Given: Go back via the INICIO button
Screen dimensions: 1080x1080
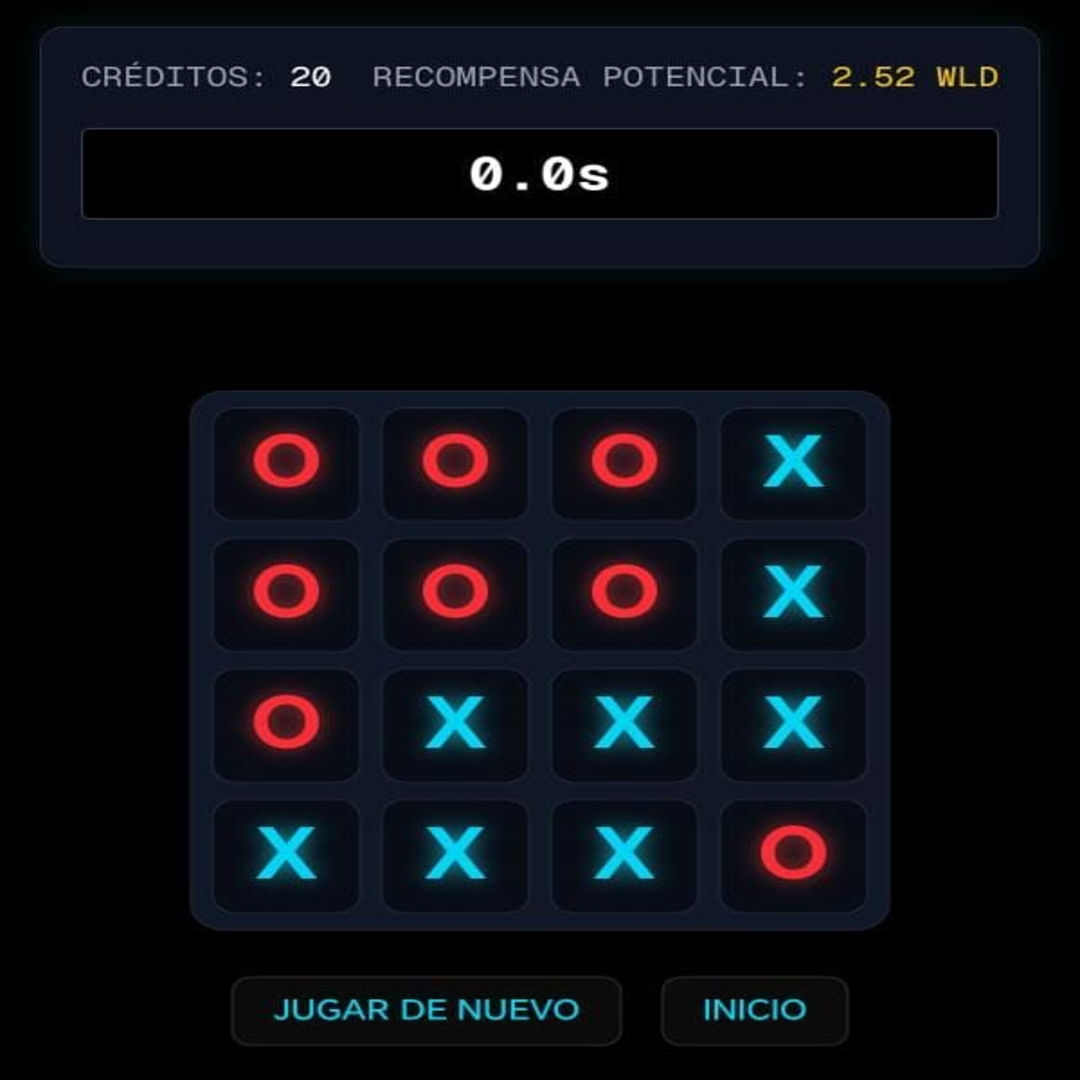Looking at the screenshot, I should (754, 1010).
